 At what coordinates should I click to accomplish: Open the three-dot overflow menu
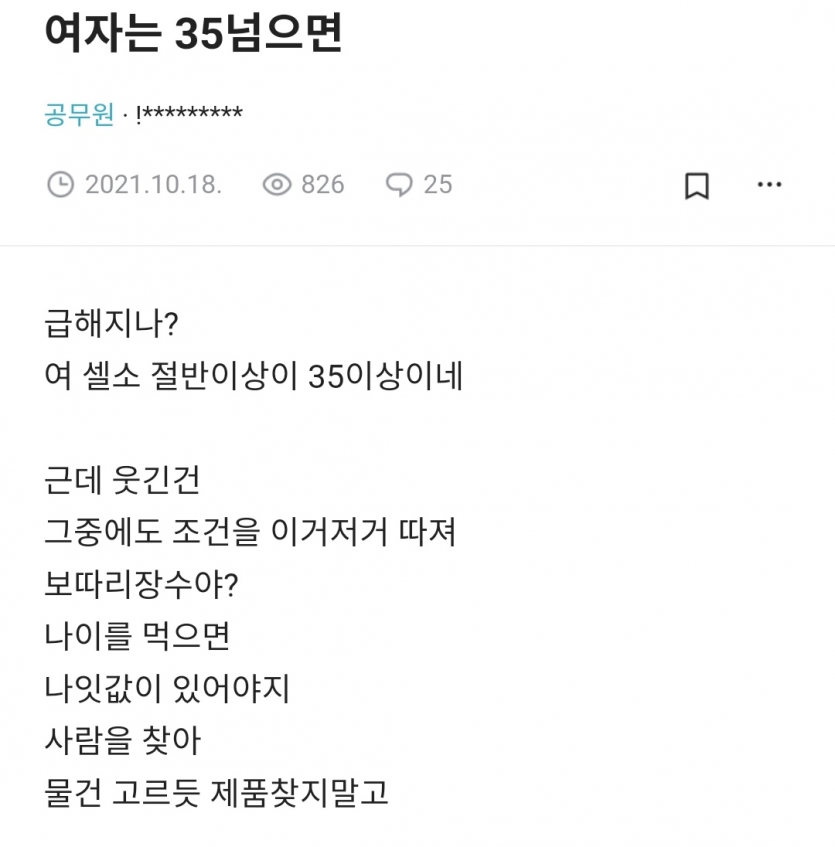click(x=769, y=185)
